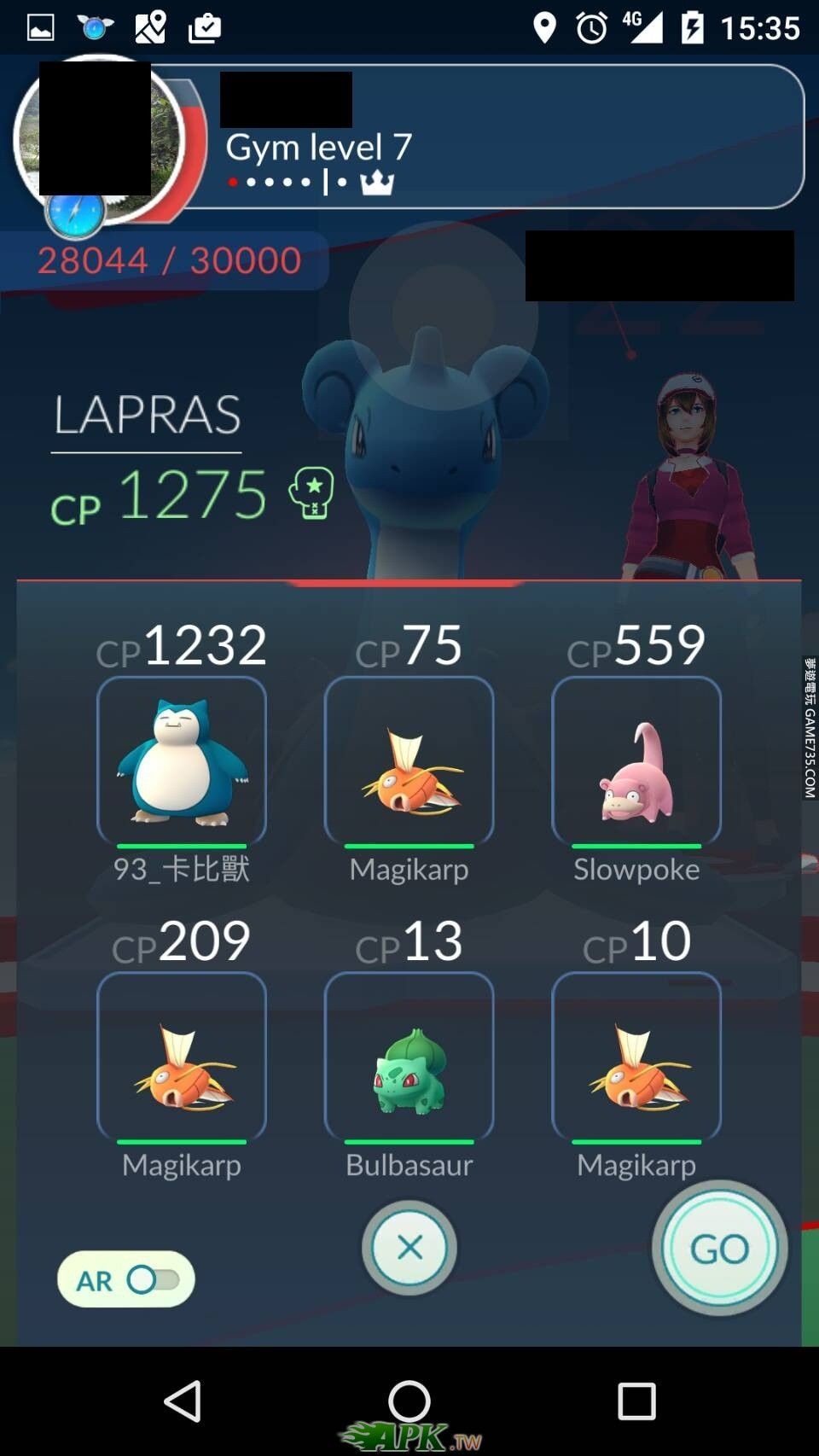819x1456 pixels.
Task: Select the CP 75 Magikarp slot
Action: point(409,760)
